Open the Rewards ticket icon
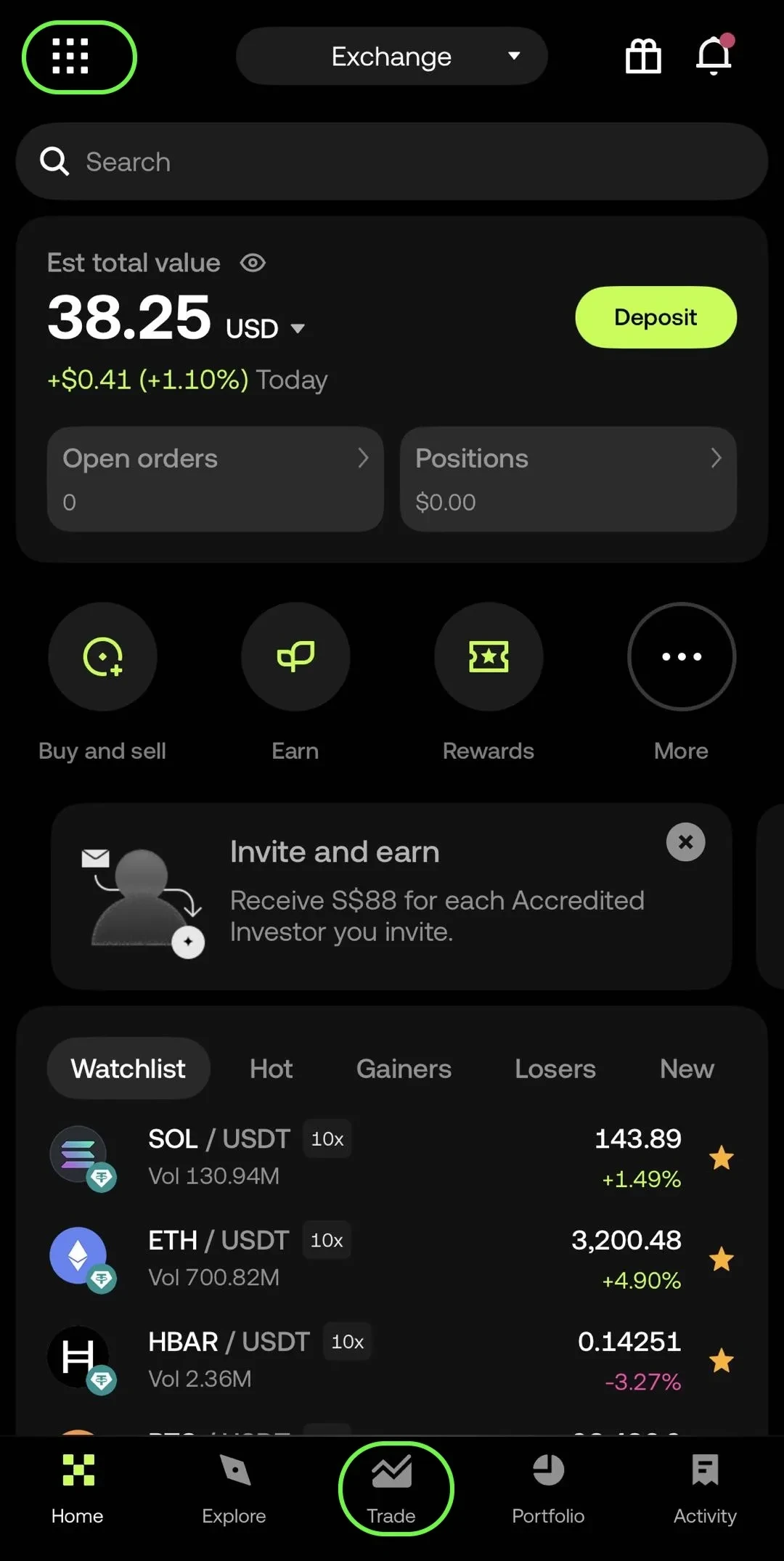 tap(488, 656)
